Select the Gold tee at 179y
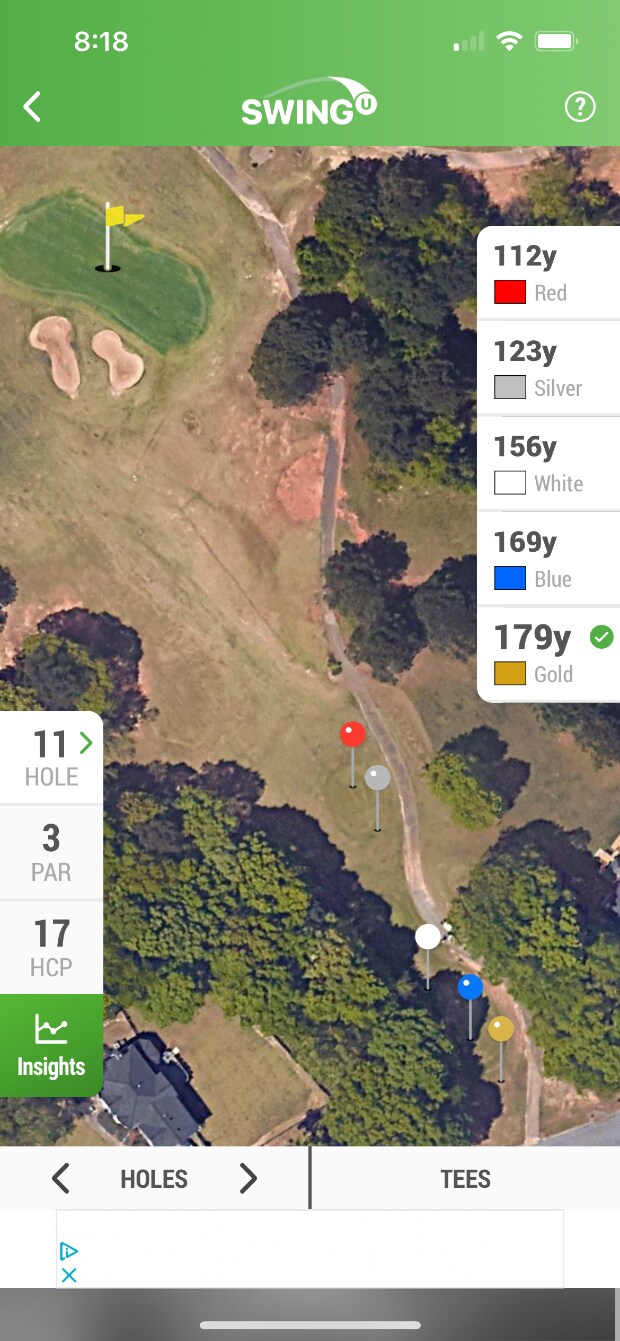This screenshot has width=620, height=1341. click(548, 654)
